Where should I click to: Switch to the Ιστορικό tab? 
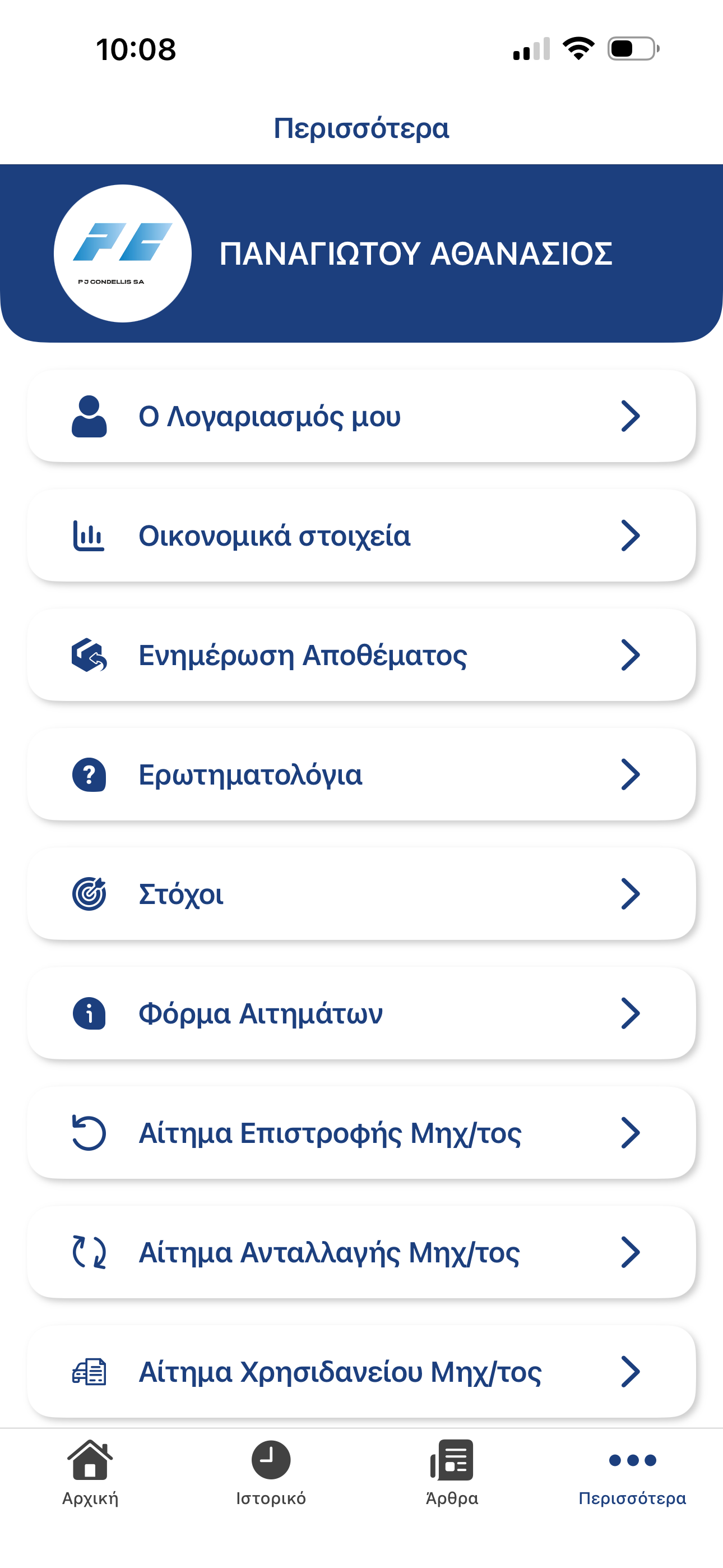[x=271, y=1473]
